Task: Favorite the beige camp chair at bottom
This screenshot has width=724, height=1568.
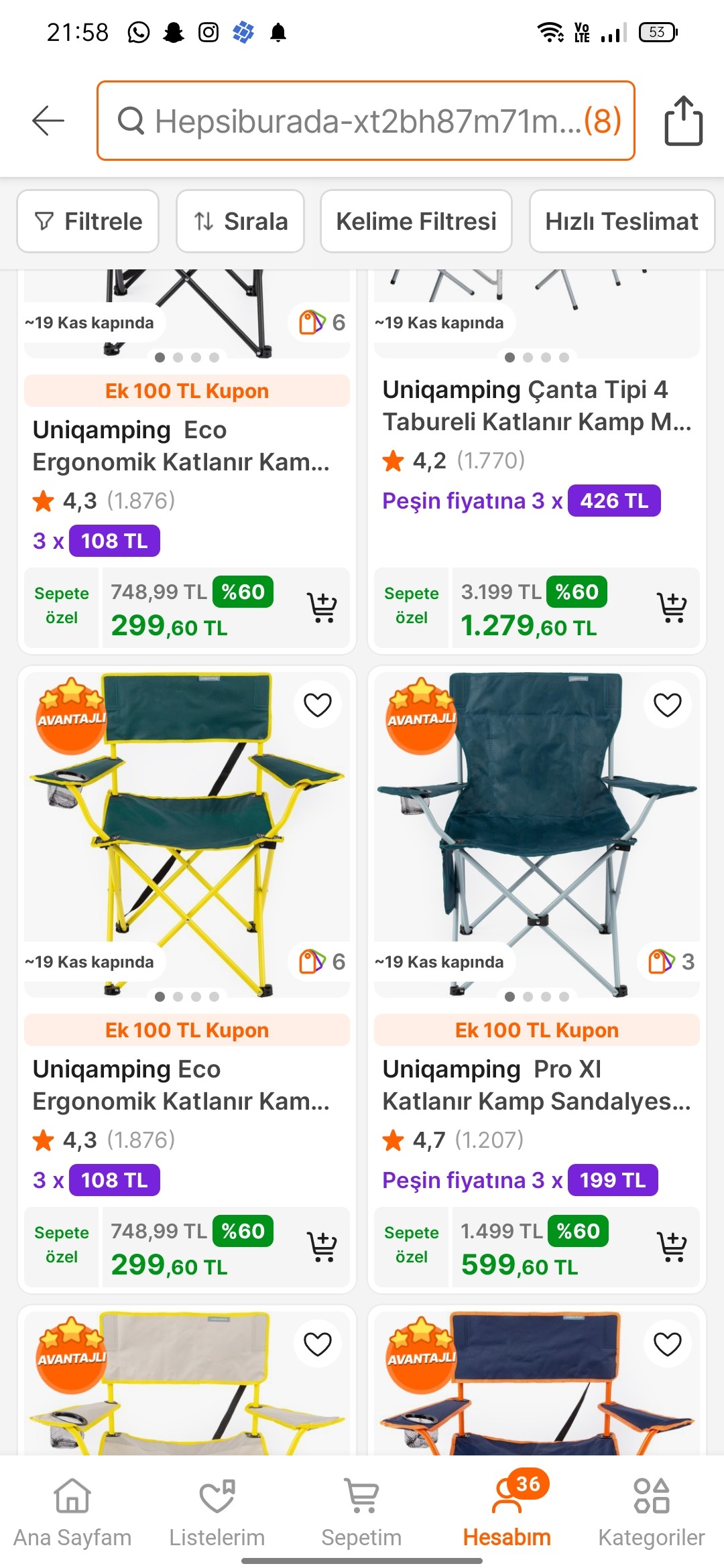Action: pyautogui.click(x=316, y=1345)
